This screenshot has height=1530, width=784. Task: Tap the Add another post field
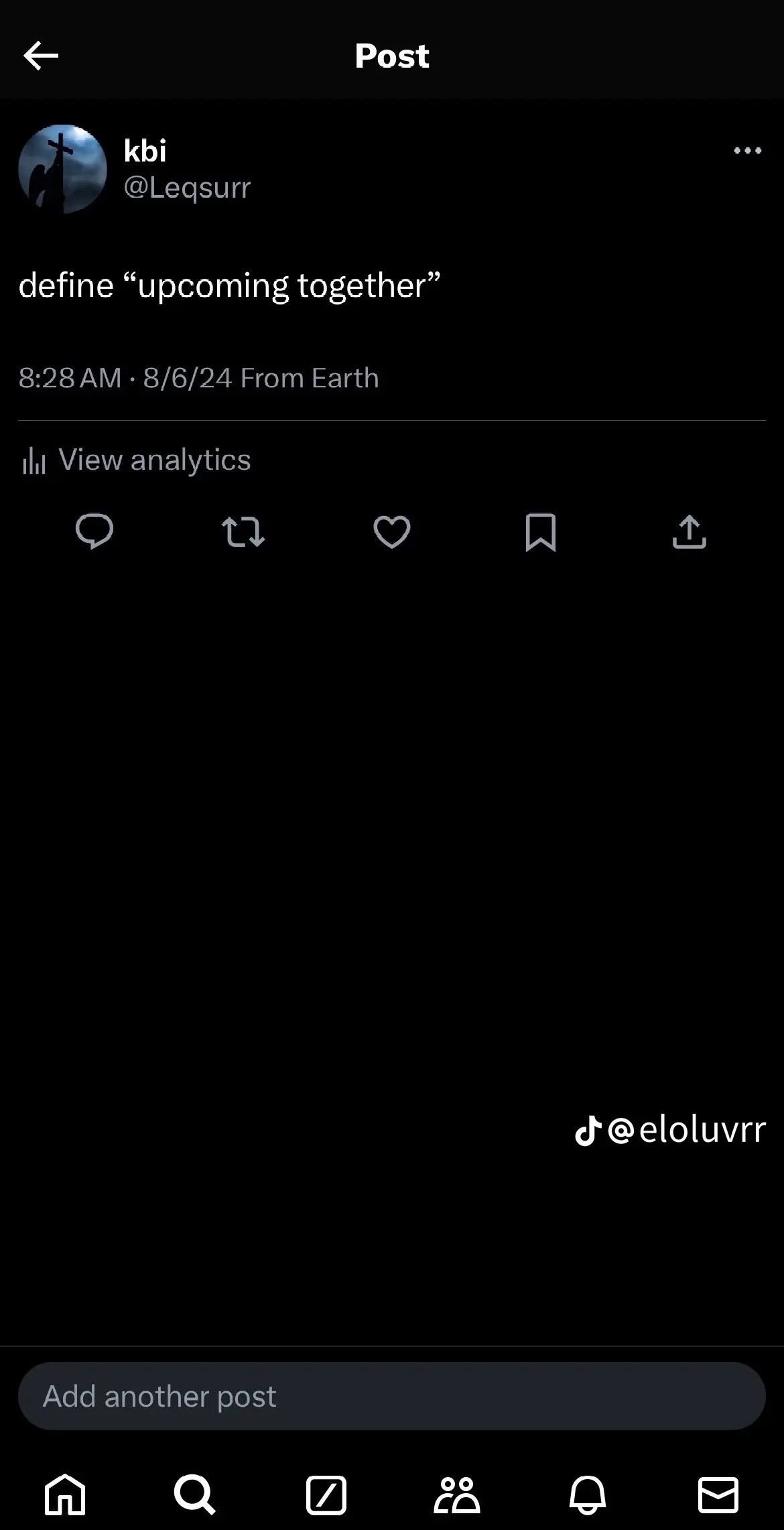click(x=392, y=1396)
